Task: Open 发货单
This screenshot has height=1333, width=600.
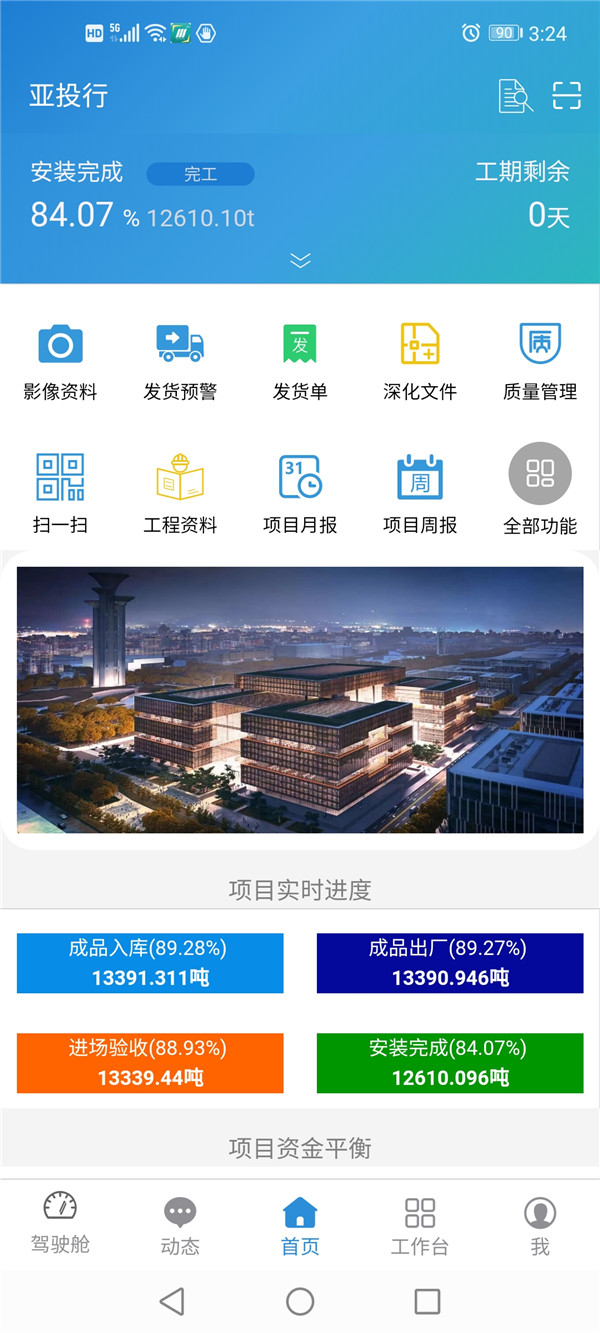Action: point(300,361)
